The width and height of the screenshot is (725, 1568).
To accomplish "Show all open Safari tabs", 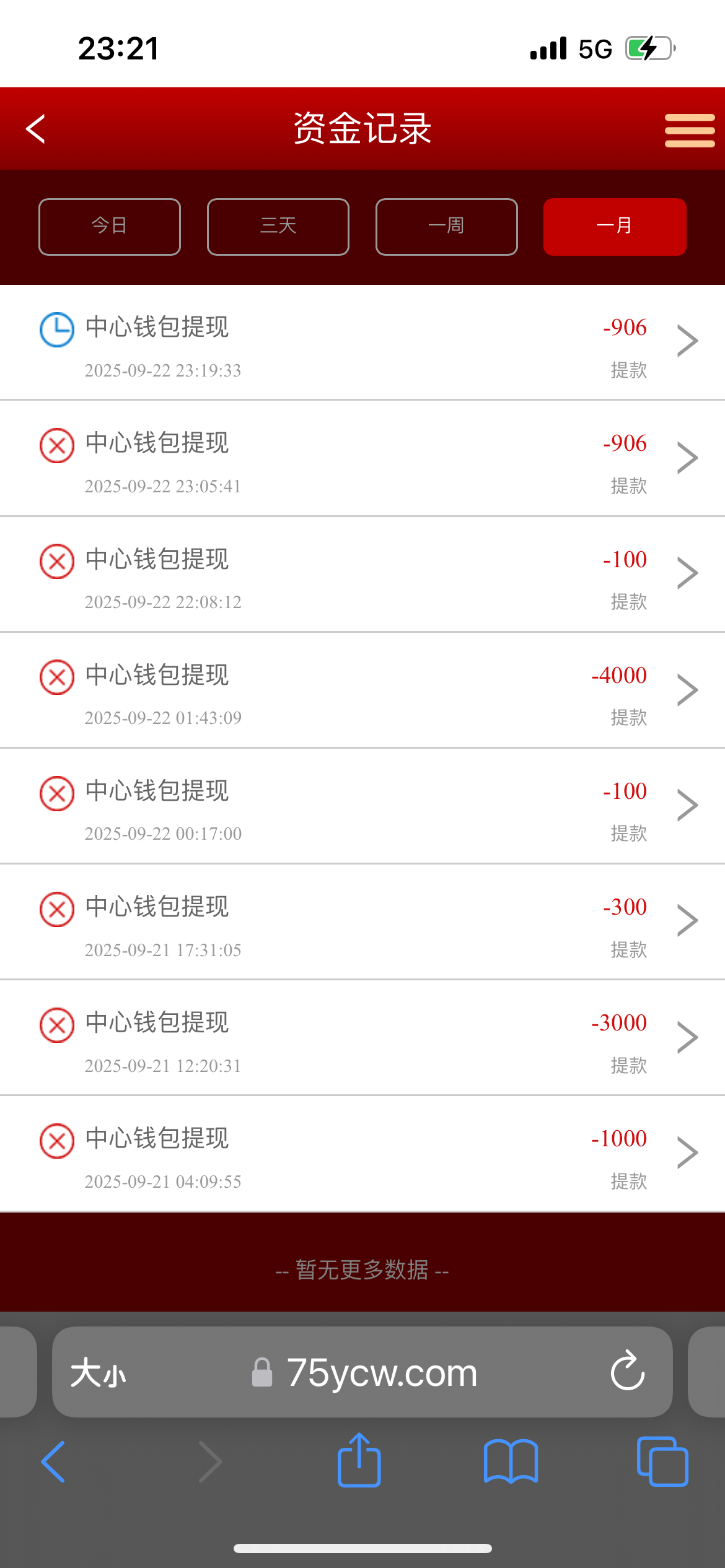I will point(662,1461).
